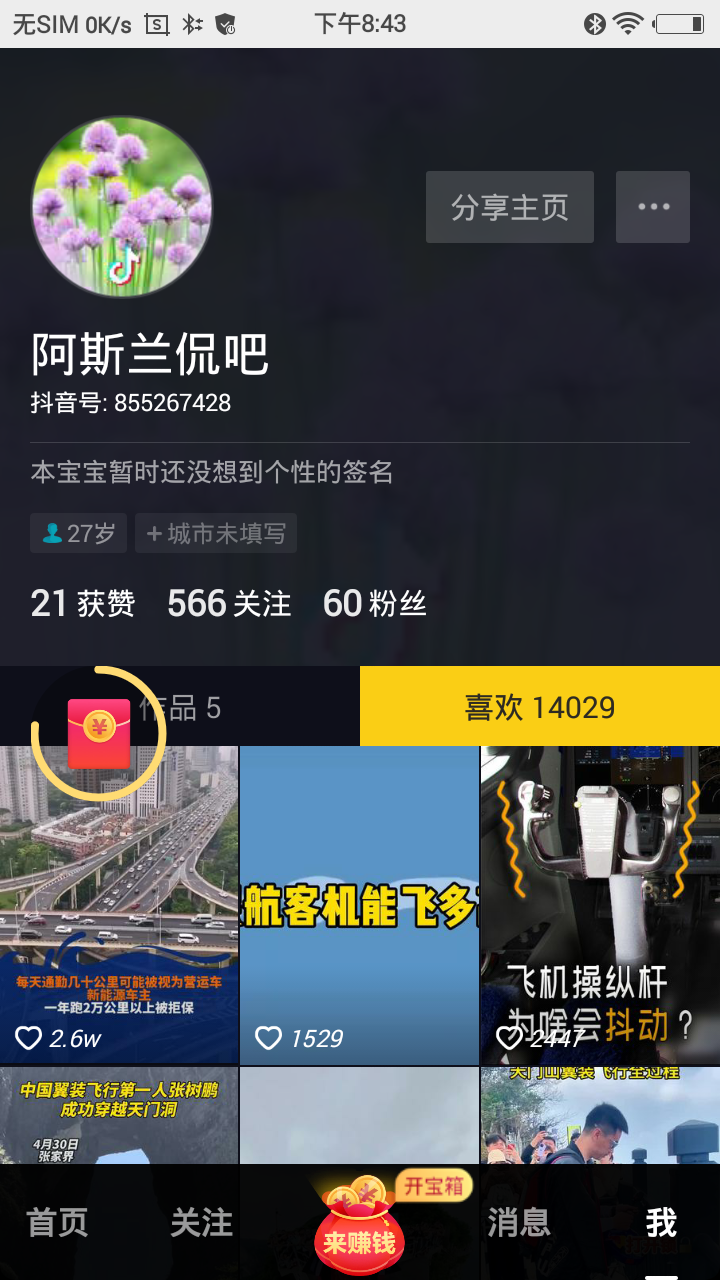Open the 飞机操纵杆为啥会抖动 video
The image size is (720, 1280).
point(600,905)
